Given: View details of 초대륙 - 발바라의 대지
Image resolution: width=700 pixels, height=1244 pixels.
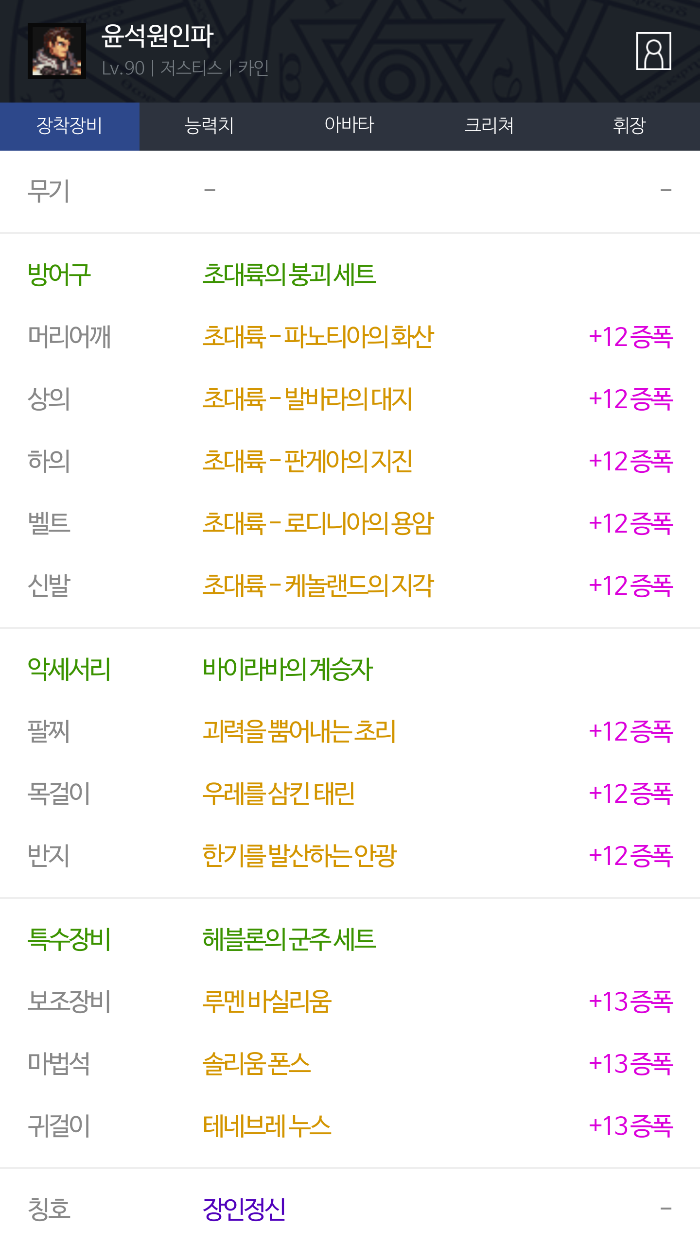Looking at the screenshot, I should (x=307, y=399).
